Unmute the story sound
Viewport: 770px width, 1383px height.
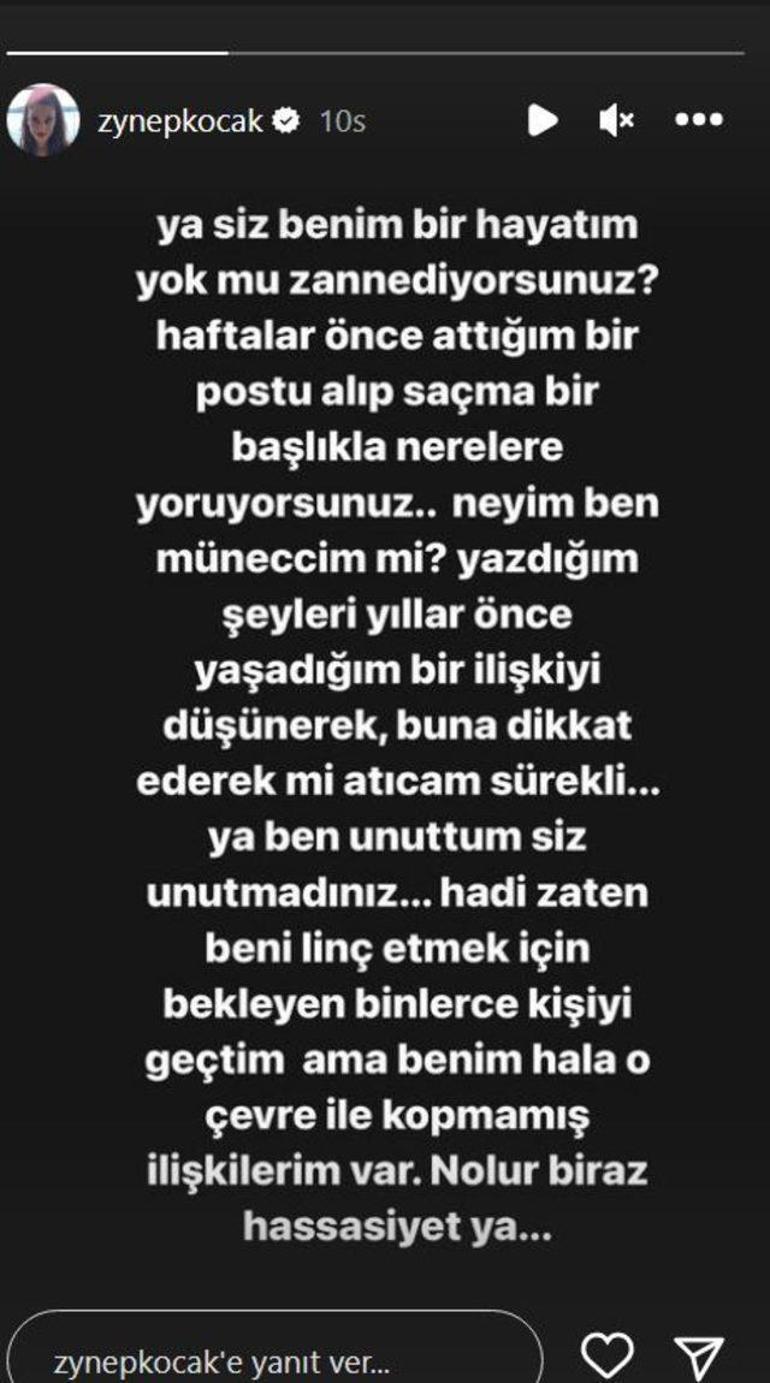(616, 121)
